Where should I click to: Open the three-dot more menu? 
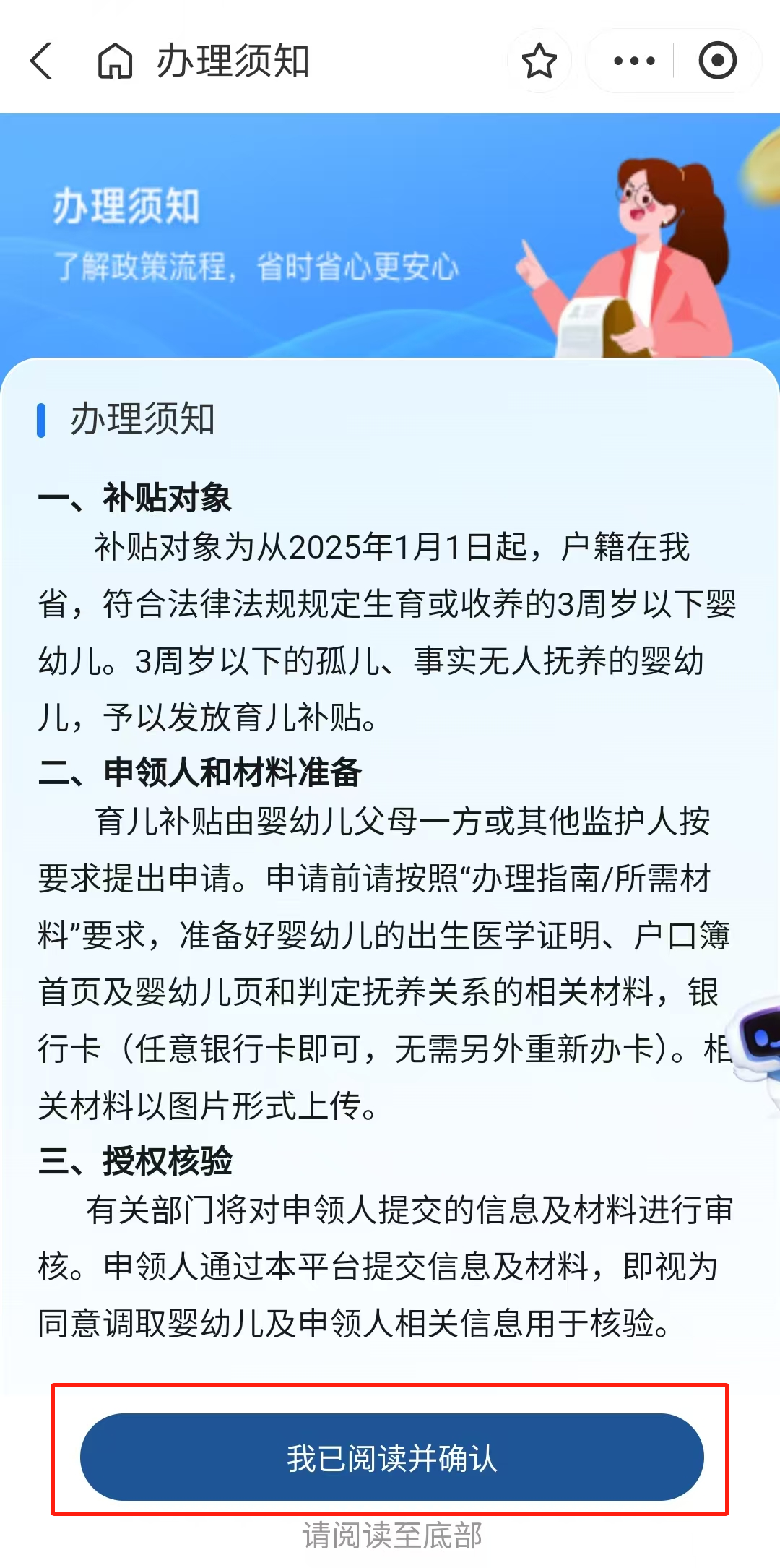tap(634, 61)
